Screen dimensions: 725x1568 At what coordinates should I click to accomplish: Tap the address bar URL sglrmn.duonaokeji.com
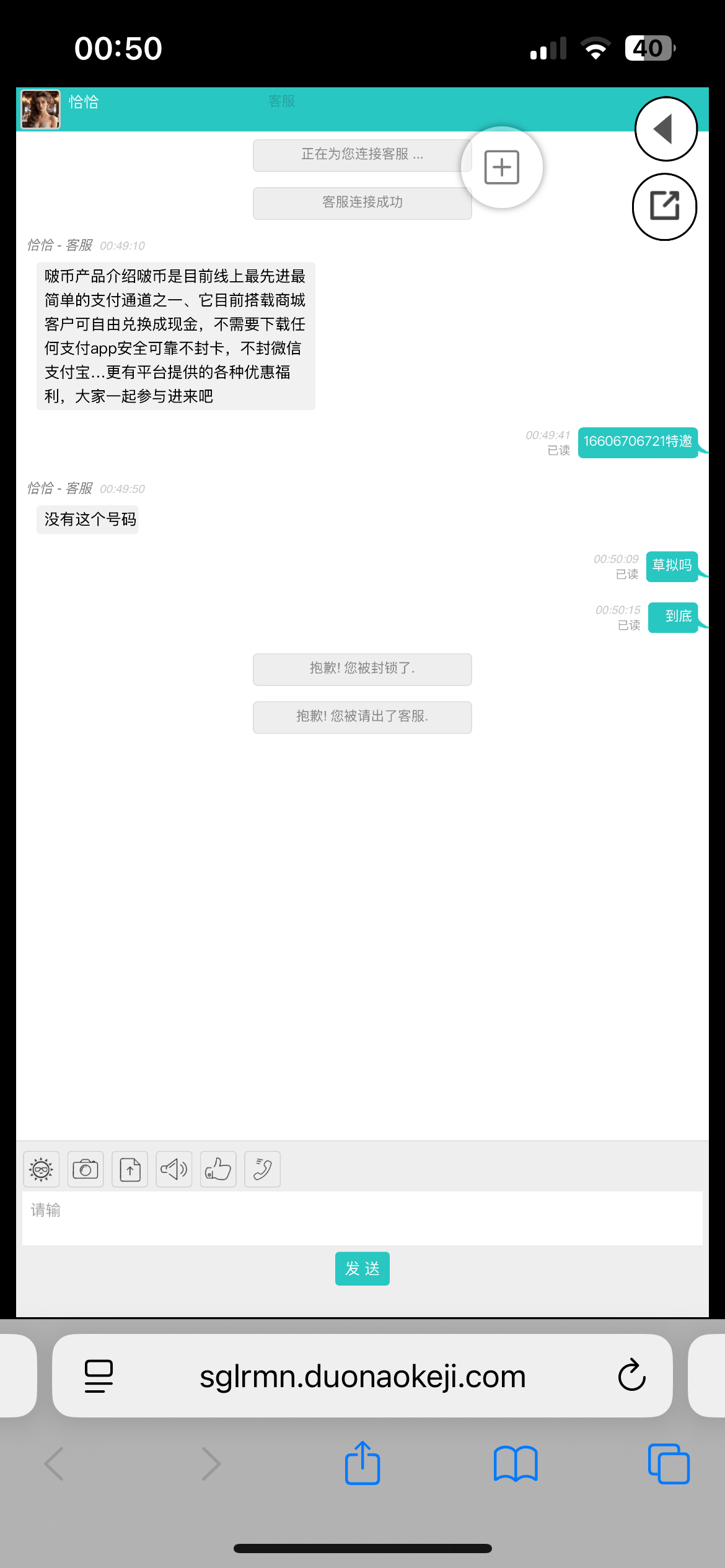362,1376
